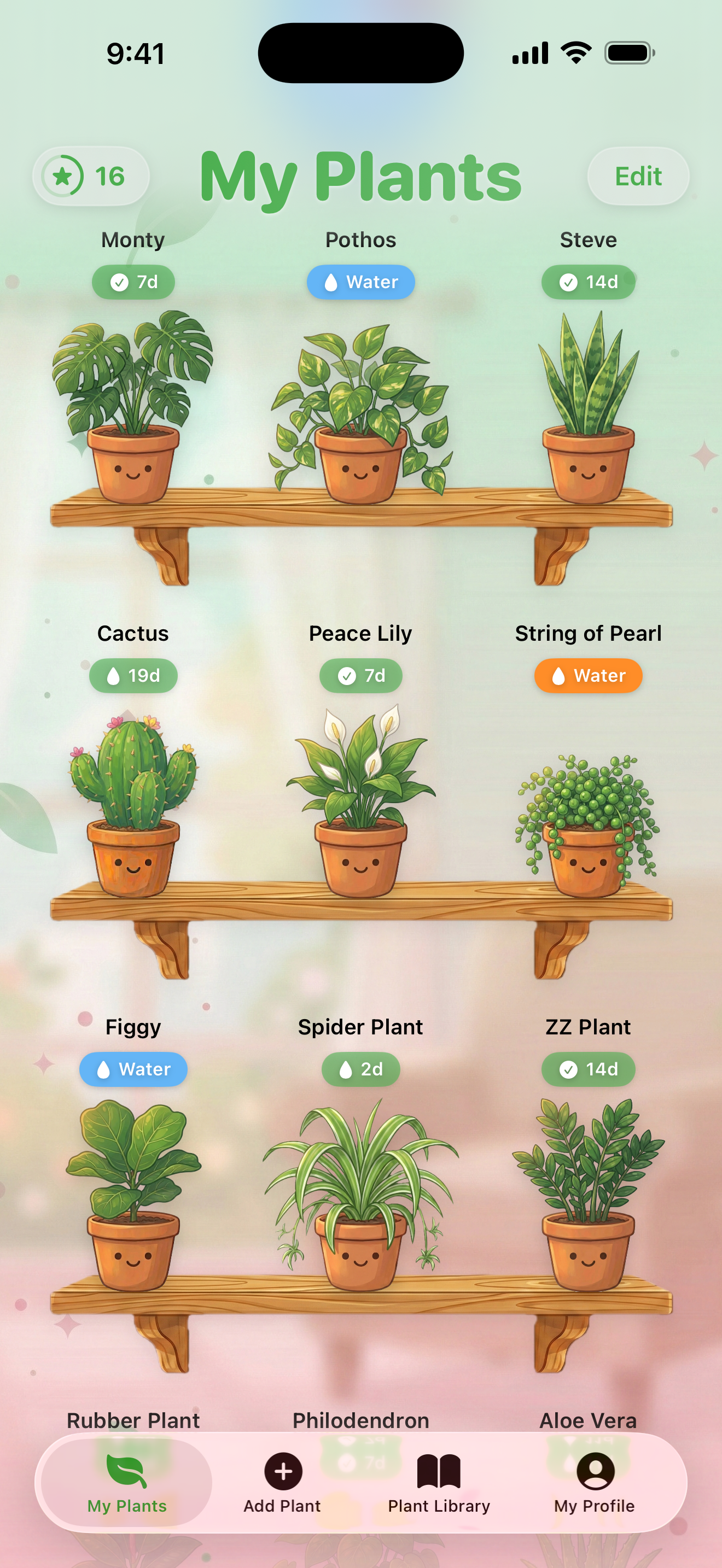Tap the water droplet on Pothos badge
The image size is (722, 1568).
click(331, 282)
